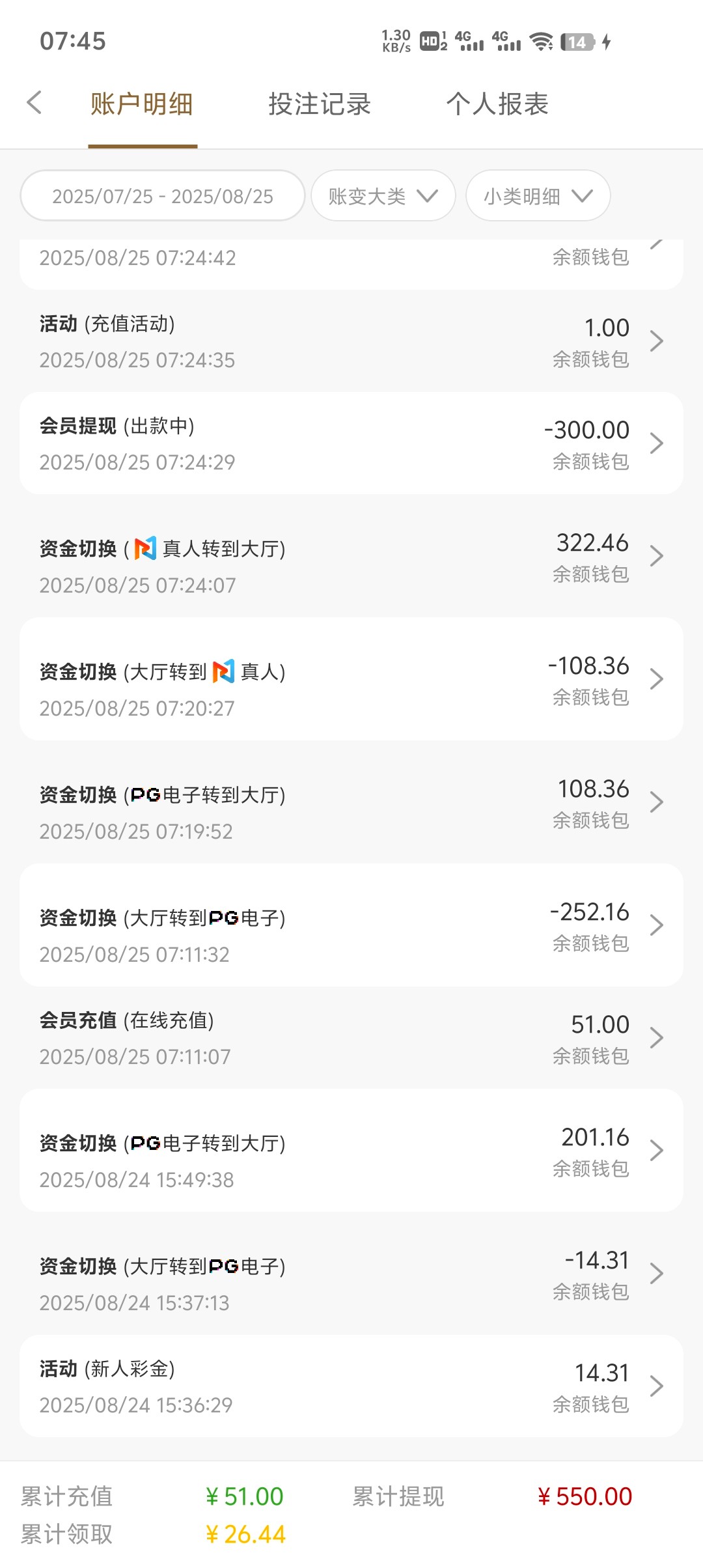View the PG电子转到大厅 201.16 record
The width and height of the screenshot is (703, 1568).
point(351,1151)
